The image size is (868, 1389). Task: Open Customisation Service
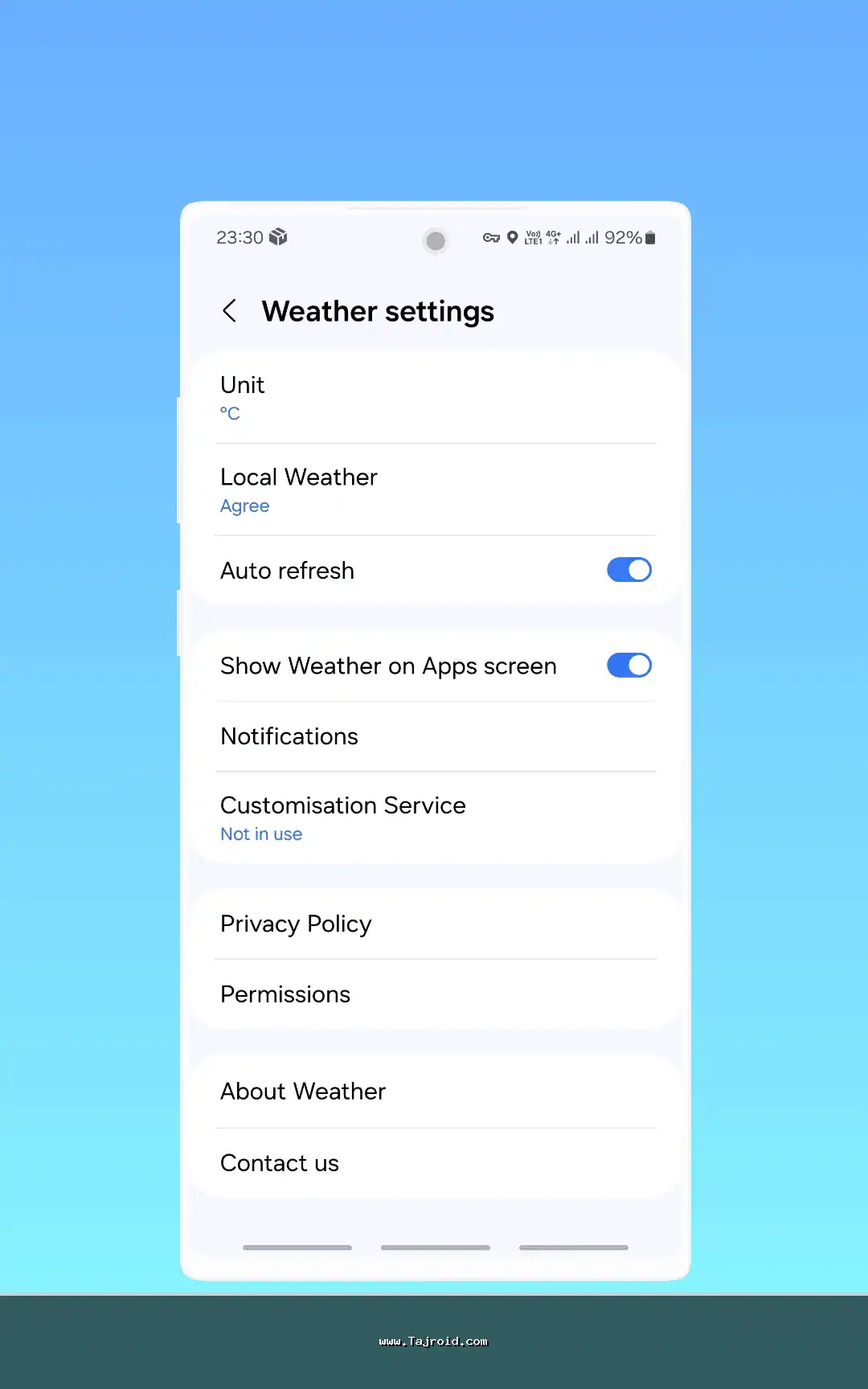tap(434, 817)
